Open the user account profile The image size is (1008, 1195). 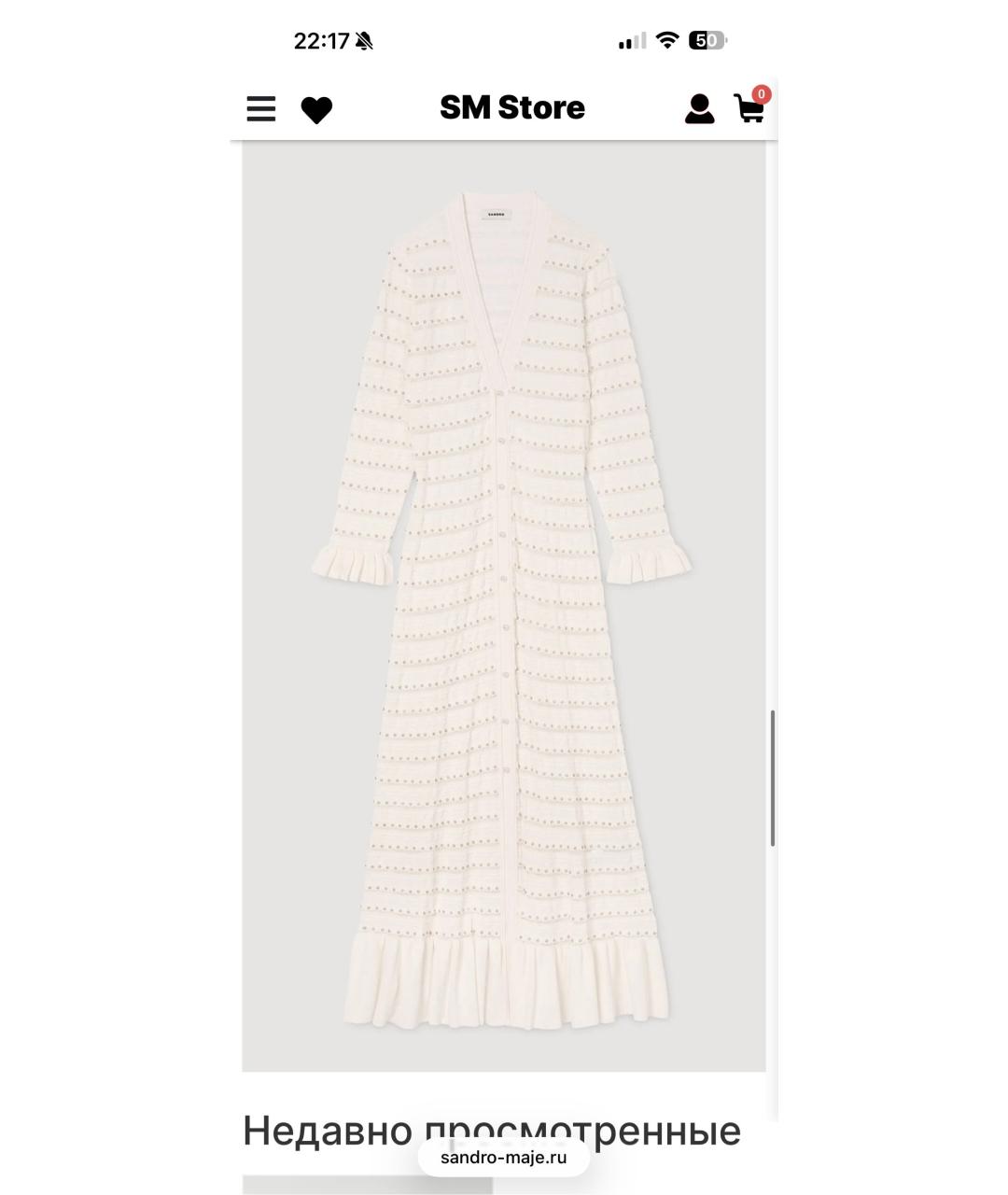pos(699,109)
